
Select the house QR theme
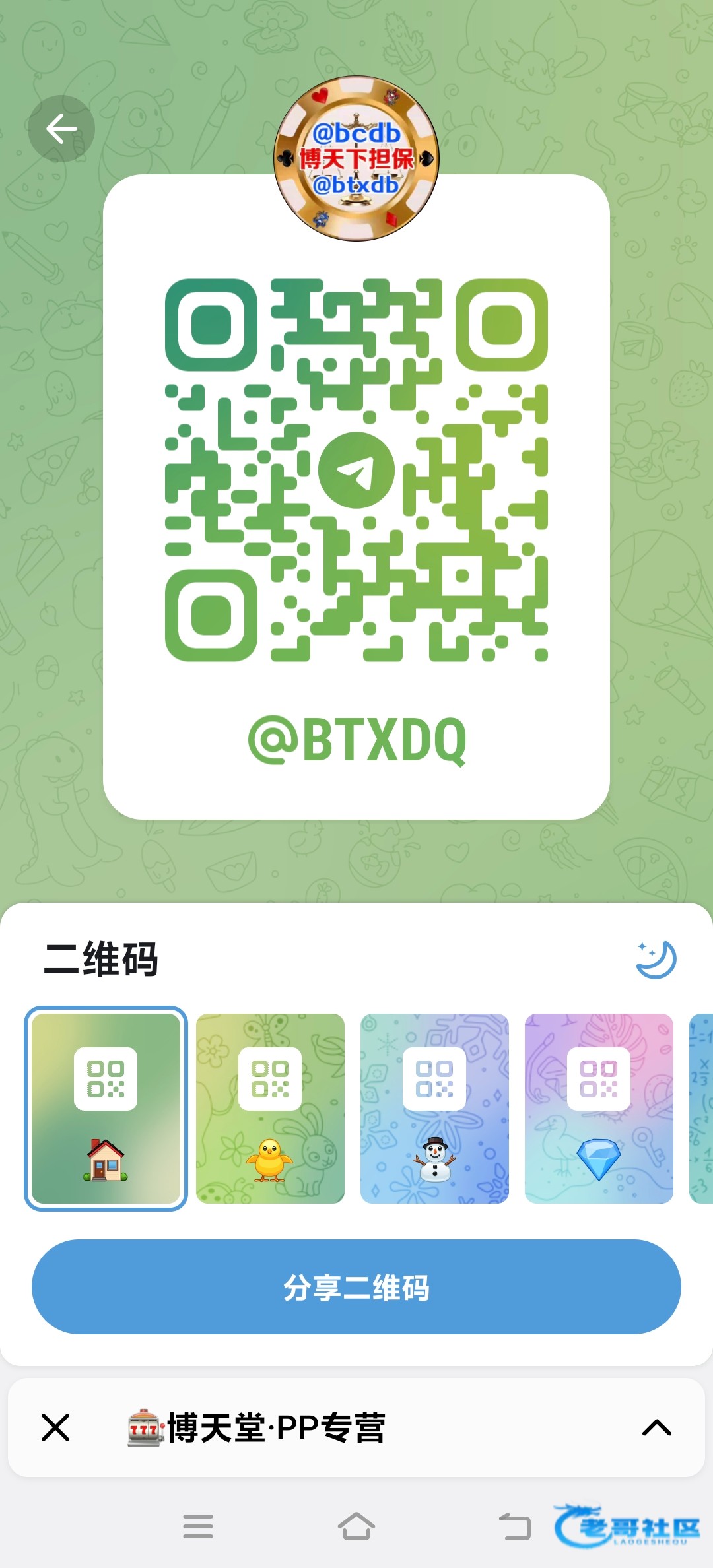tap(106, 1109)
